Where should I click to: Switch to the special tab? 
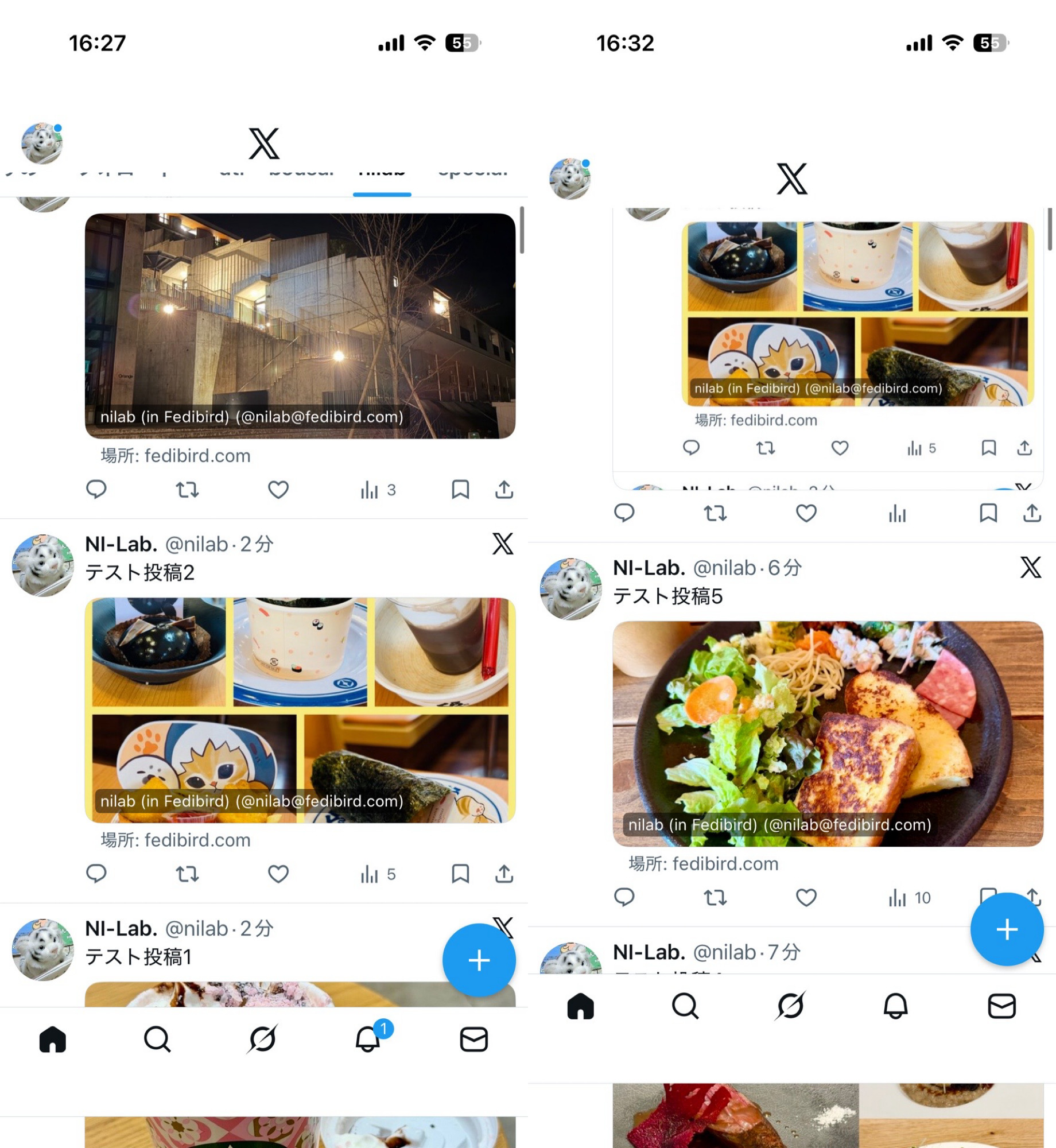point(472,170)
